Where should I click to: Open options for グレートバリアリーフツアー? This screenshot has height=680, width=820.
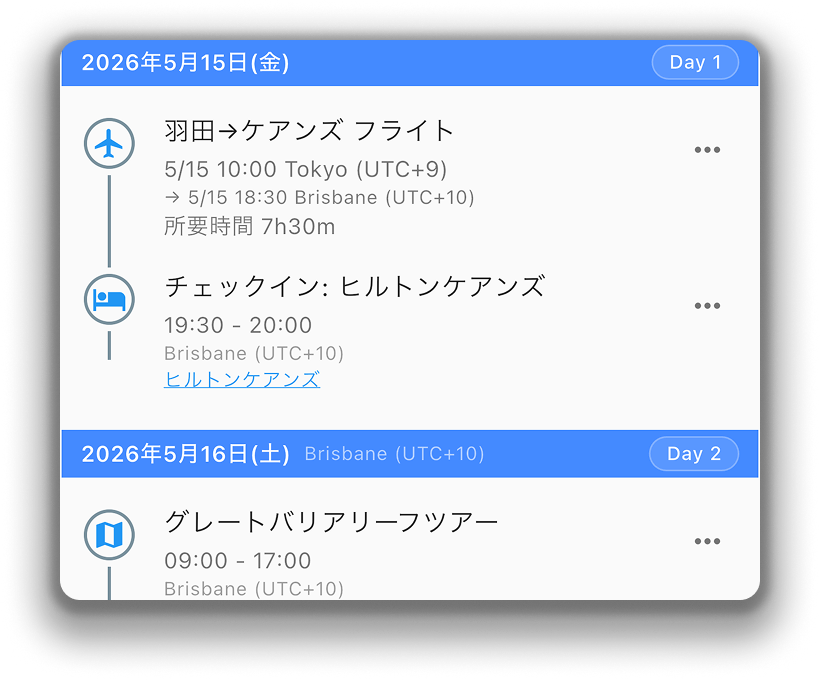pos(707,541)
